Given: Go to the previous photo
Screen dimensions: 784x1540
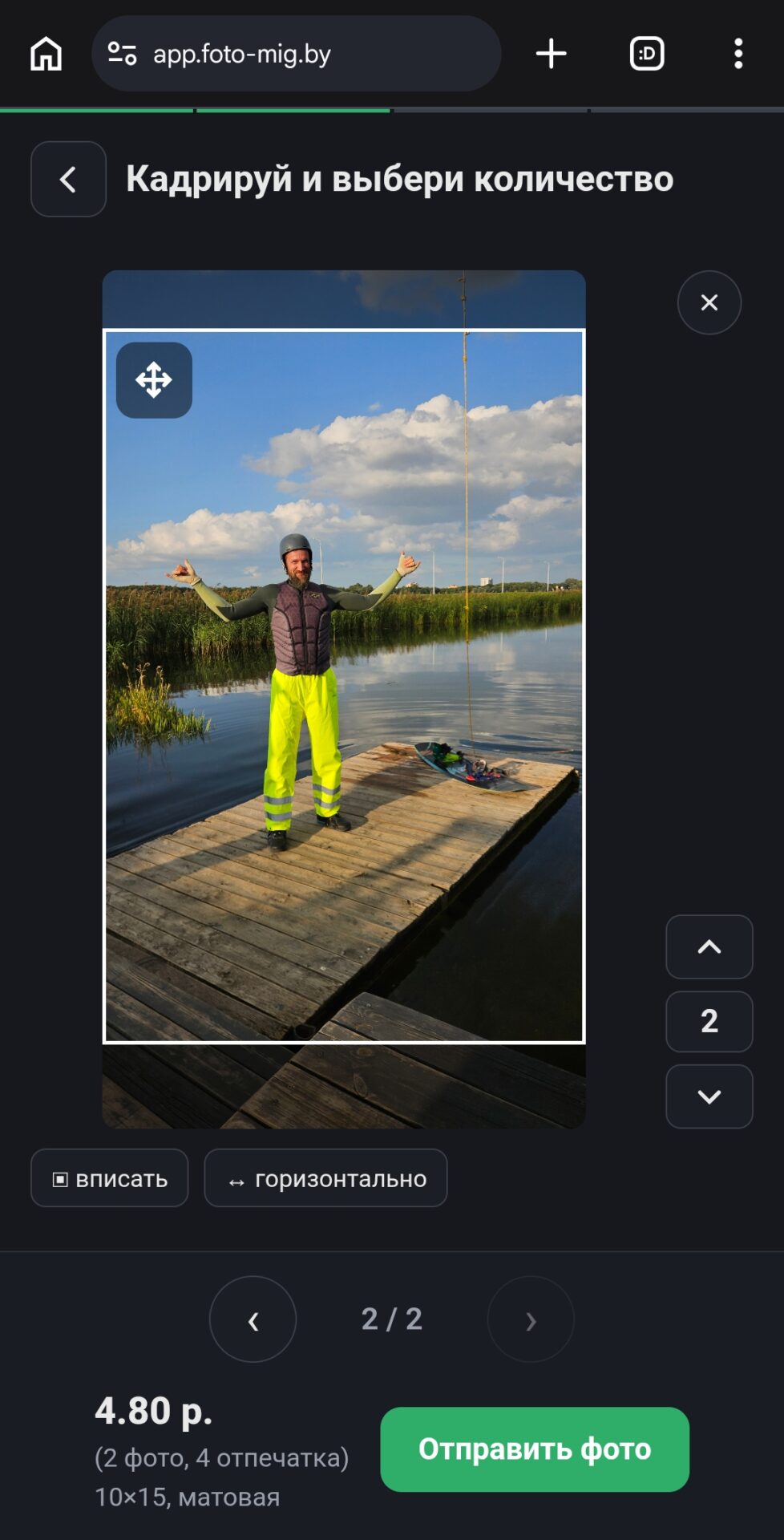Looking at the screenshot, I should point(253,1319).
